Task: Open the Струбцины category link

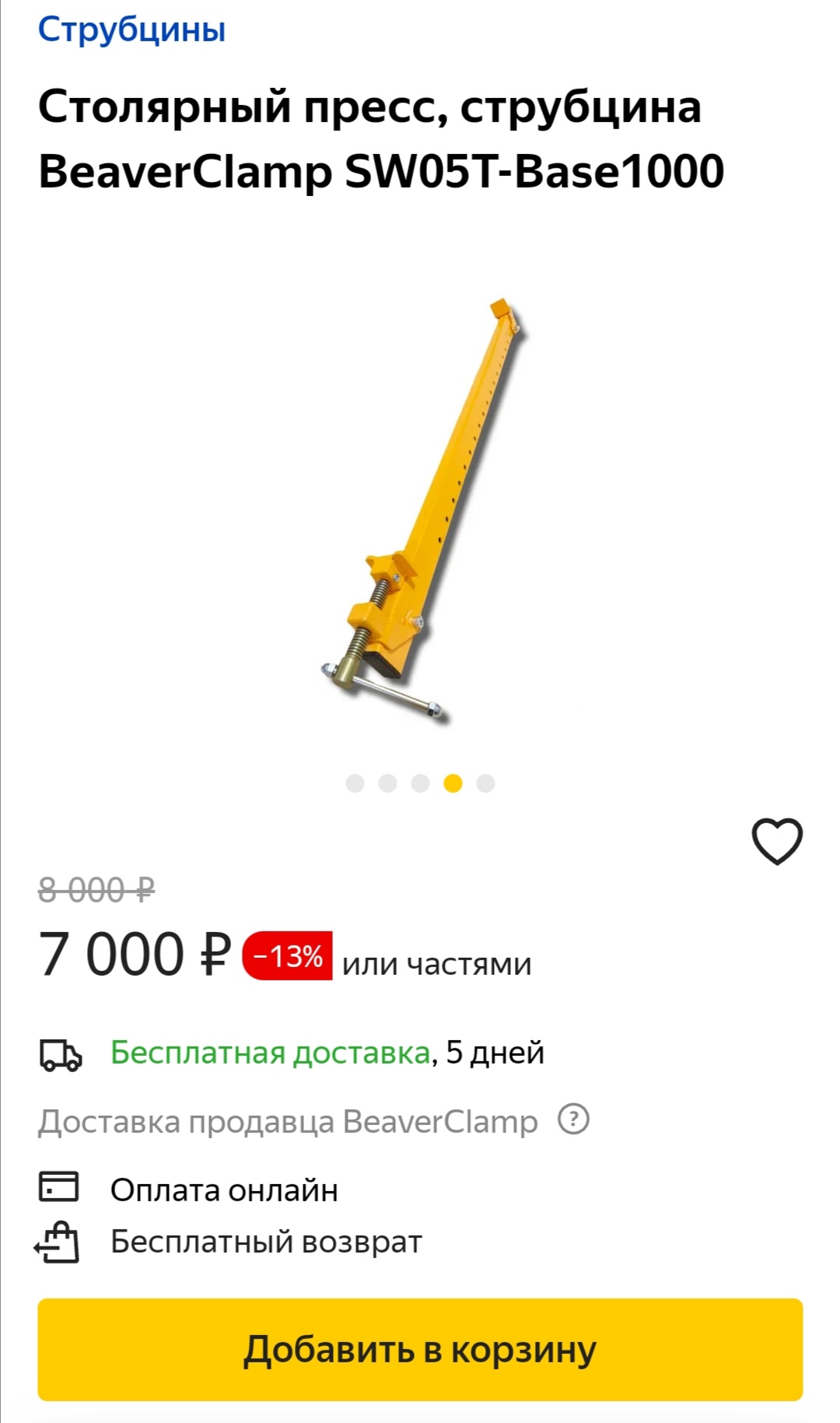Action: click(131, 30)
